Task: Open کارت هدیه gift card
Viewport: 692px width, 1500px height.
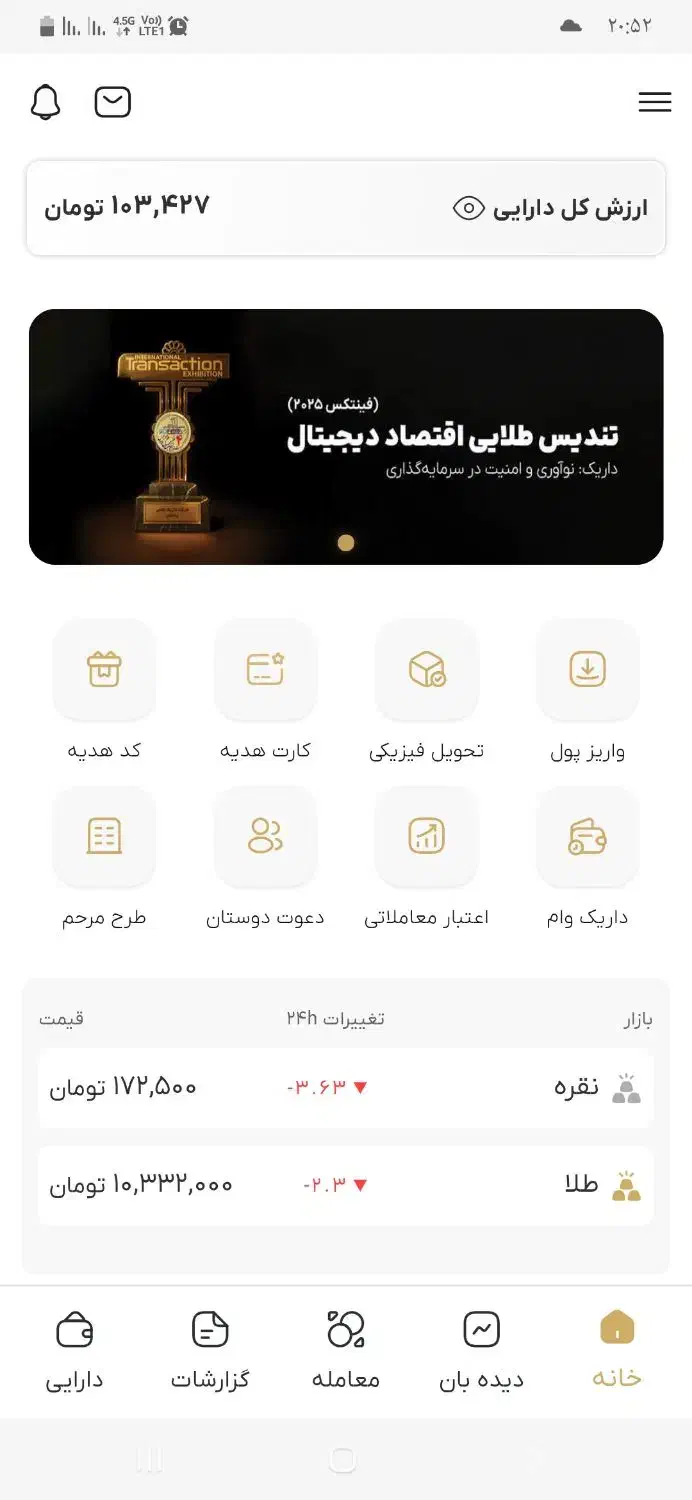Action: 265,669
